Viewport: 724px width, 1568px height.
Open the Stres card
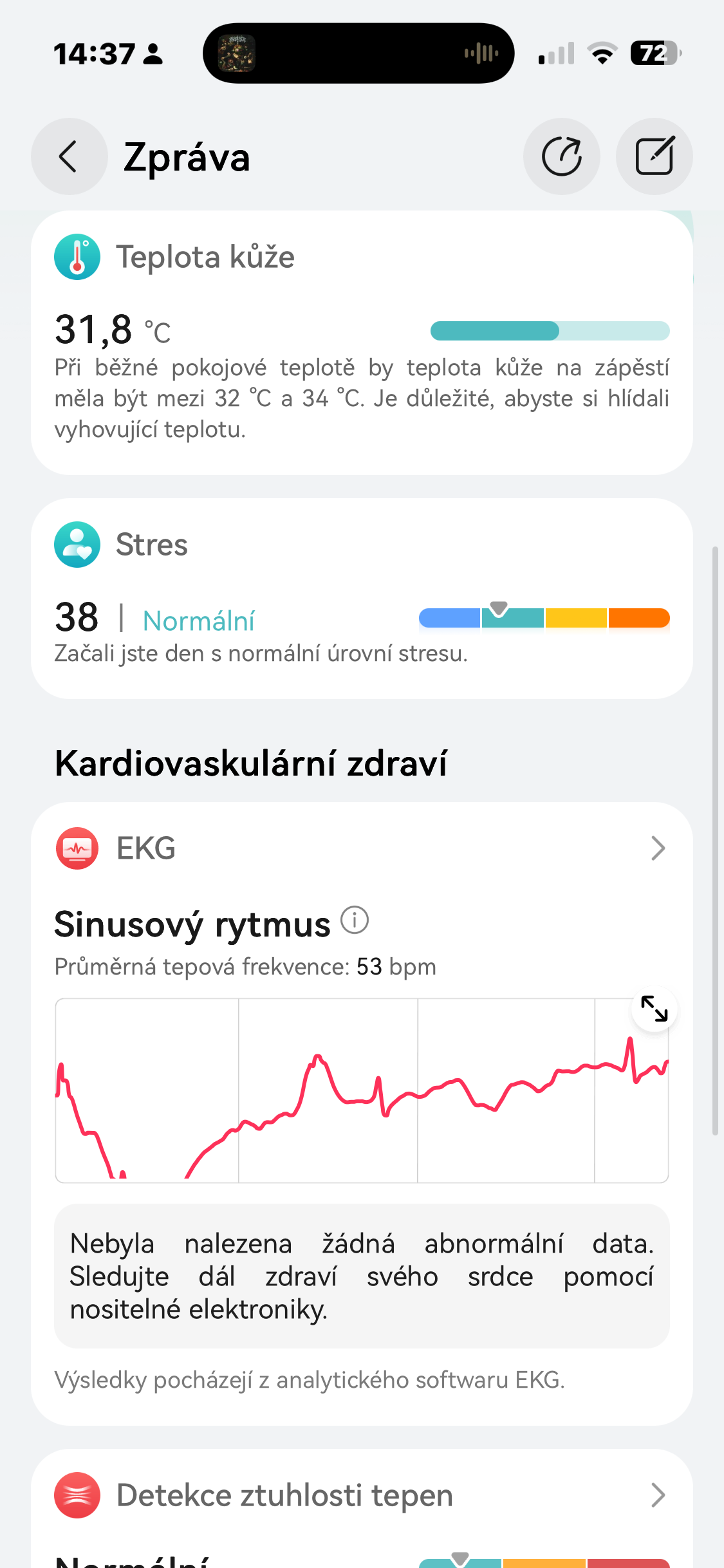360,597
